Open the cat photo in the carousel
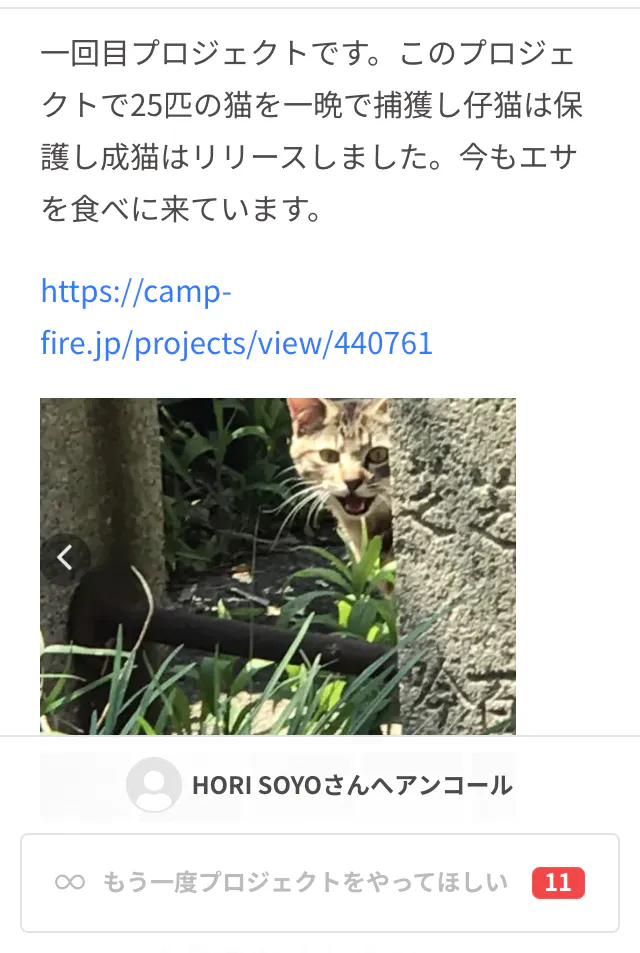Image resolution: width=640 pixels, height=953 pixels. point(300,560)
